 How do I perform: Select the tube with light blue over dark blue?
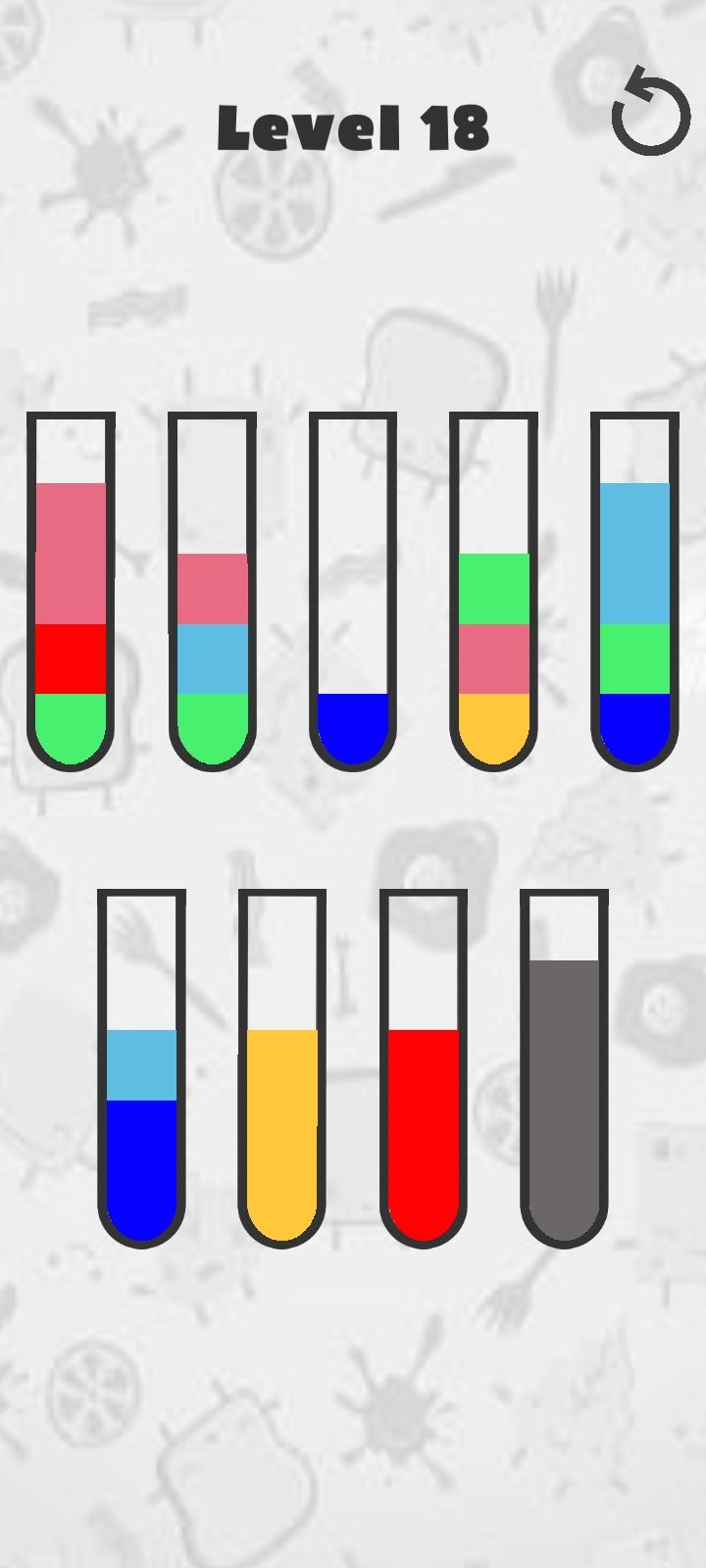[x=141, y=1068]
